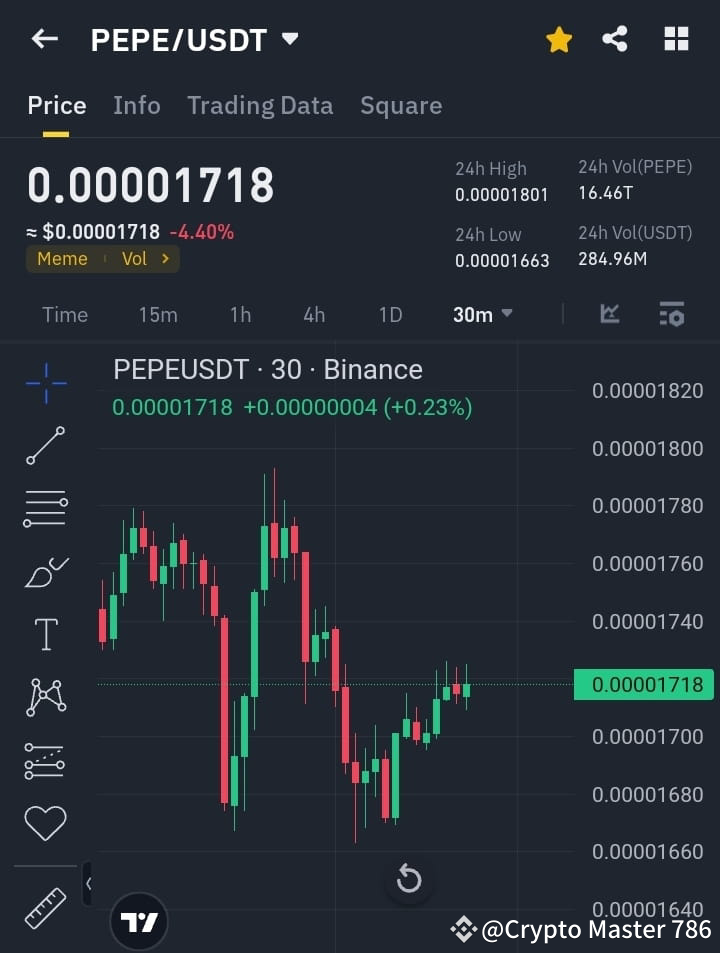Click the highlighted current price label 0.00001718
This screenshot has height=953, width=720.
coord(644,684)
